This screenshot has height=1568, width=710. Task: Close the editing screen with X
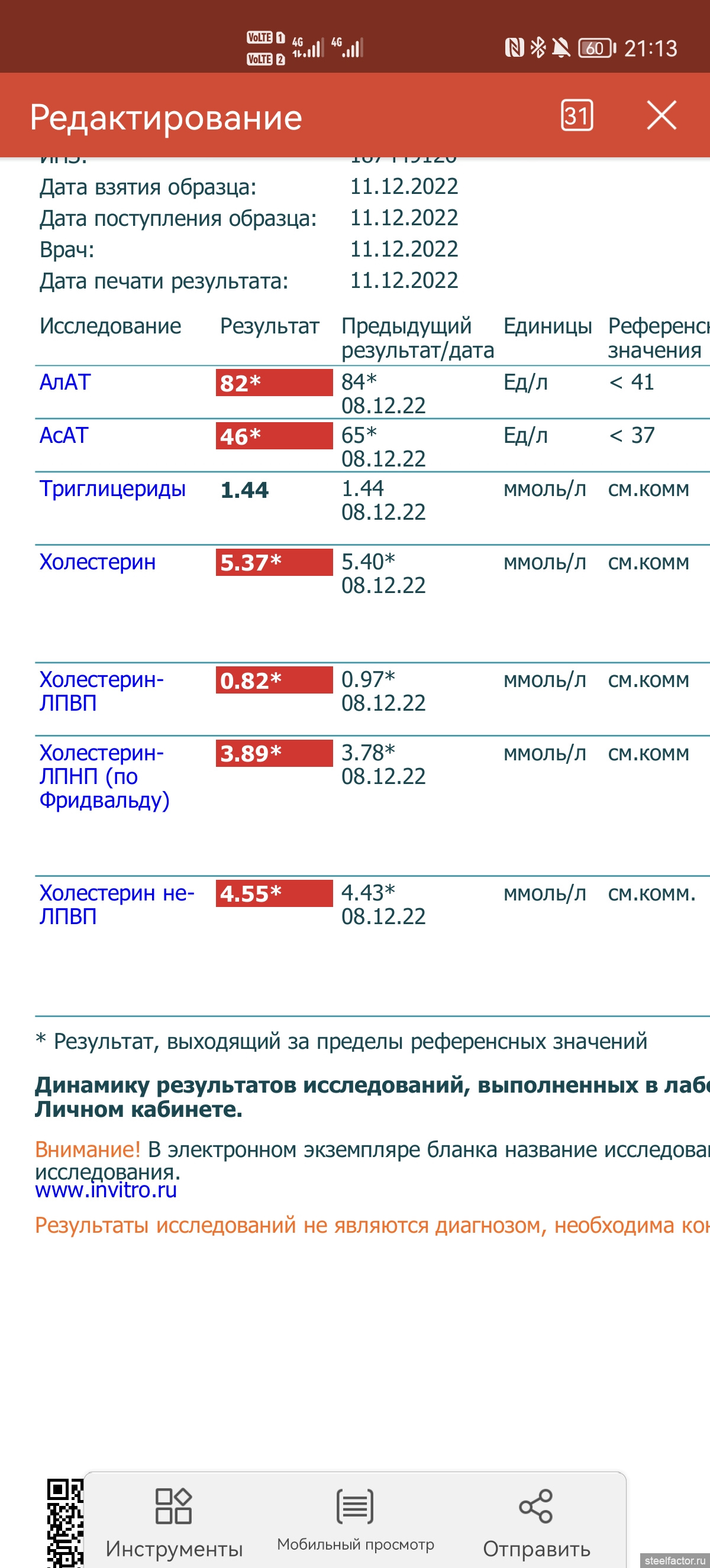(x=661, y=115)
